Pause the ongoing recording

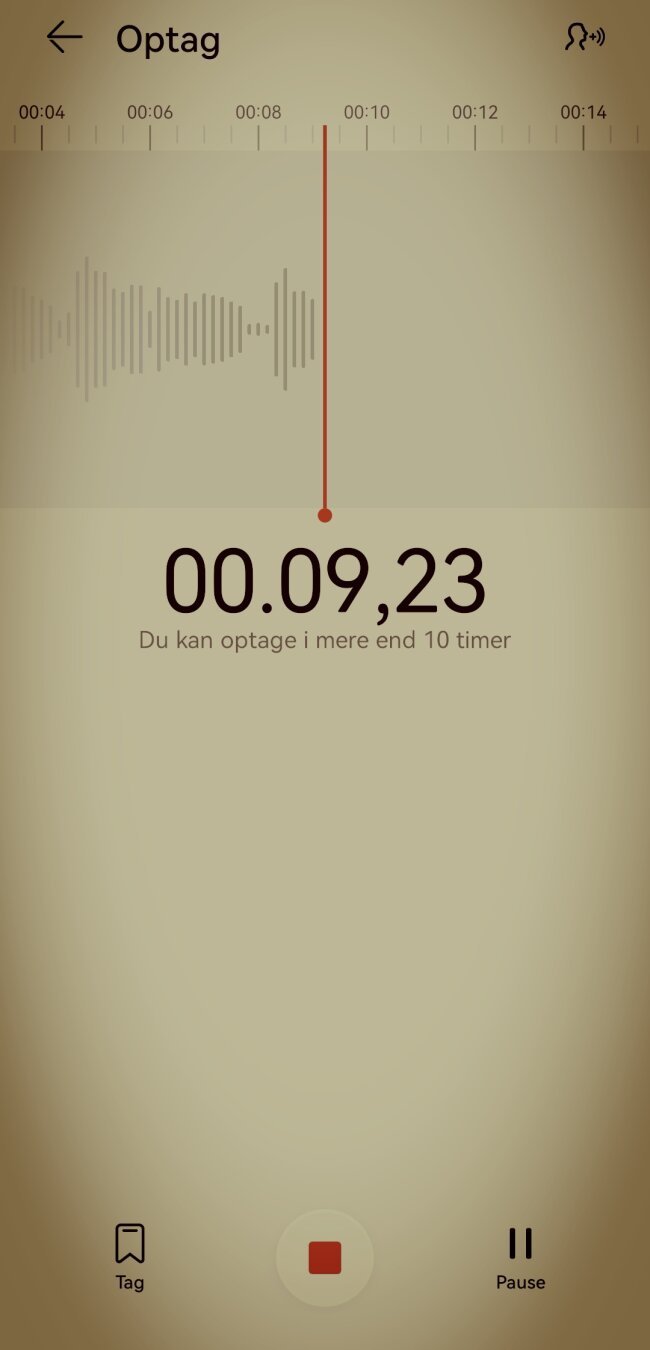click(520, 1258)
